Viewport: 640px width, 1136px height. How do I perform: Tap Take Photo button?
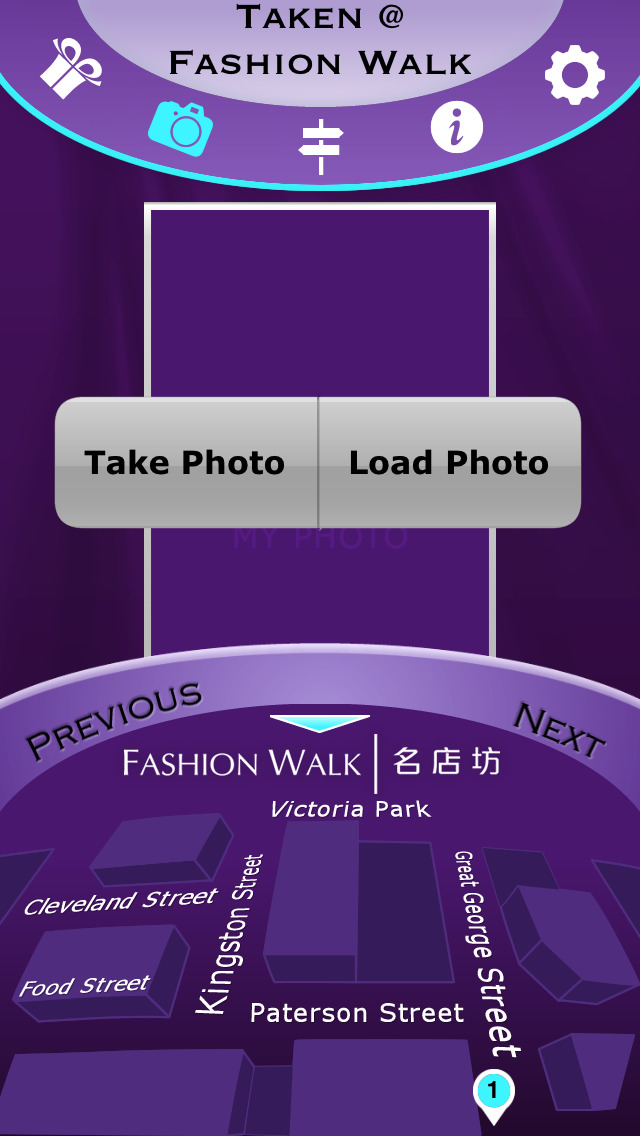tap(186, 463)
